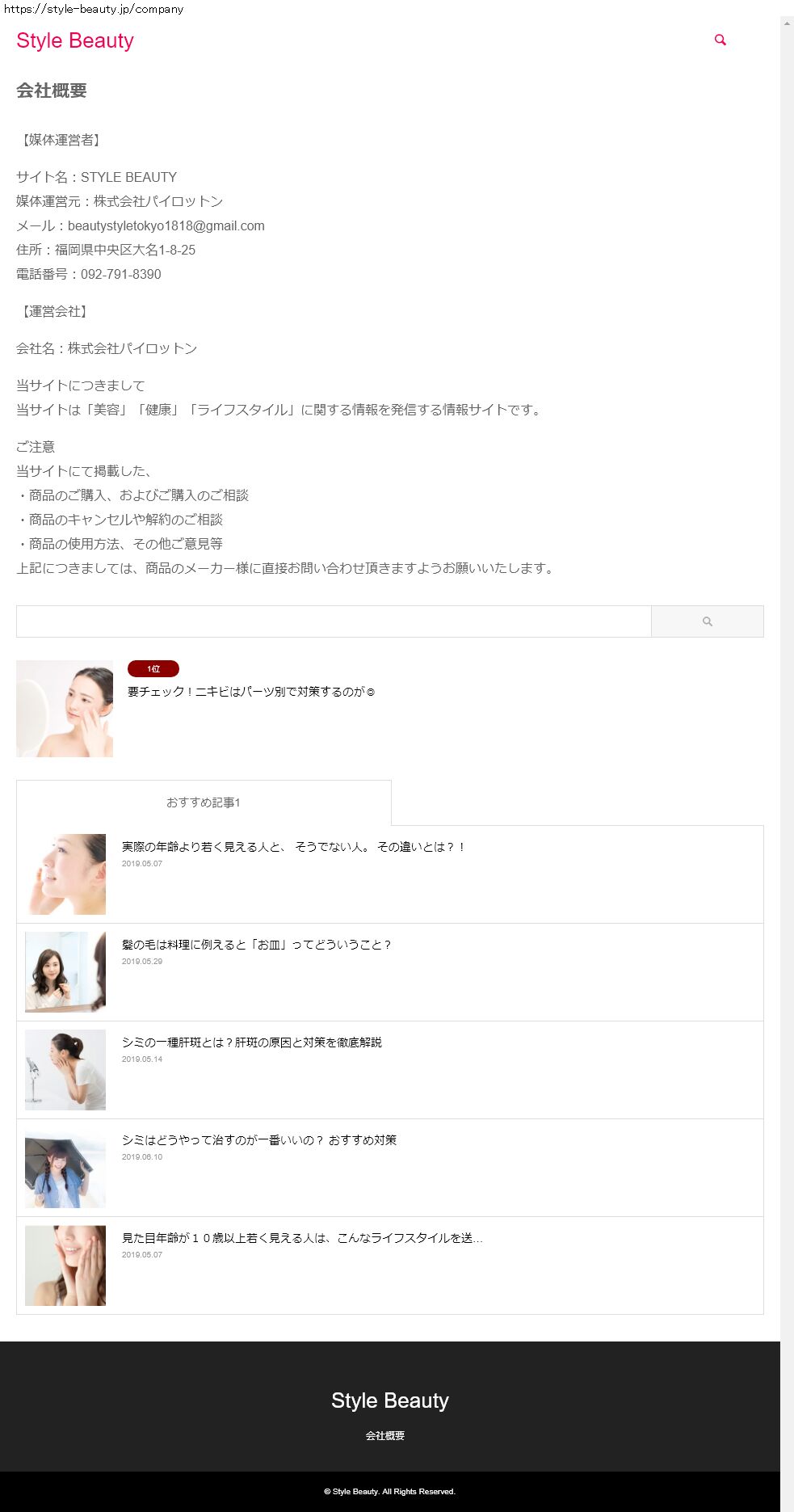Open the article 実際の年齢より若く見える人と
Image resolution: width=794 pixels, height=1512 pixels.
pyautogui.click(x=293, y=847)
